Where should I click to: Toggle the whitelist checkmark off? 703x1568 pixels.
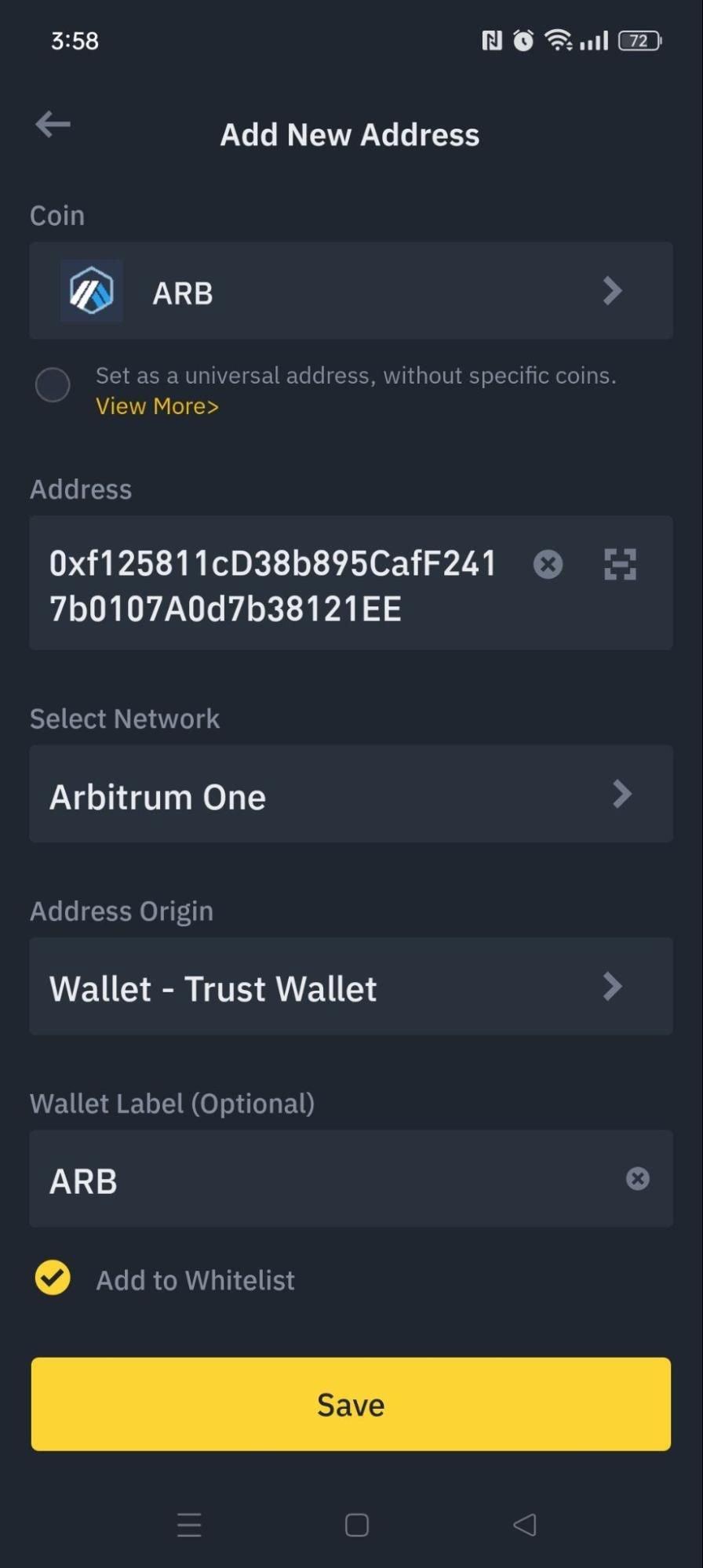[52, 1277]
